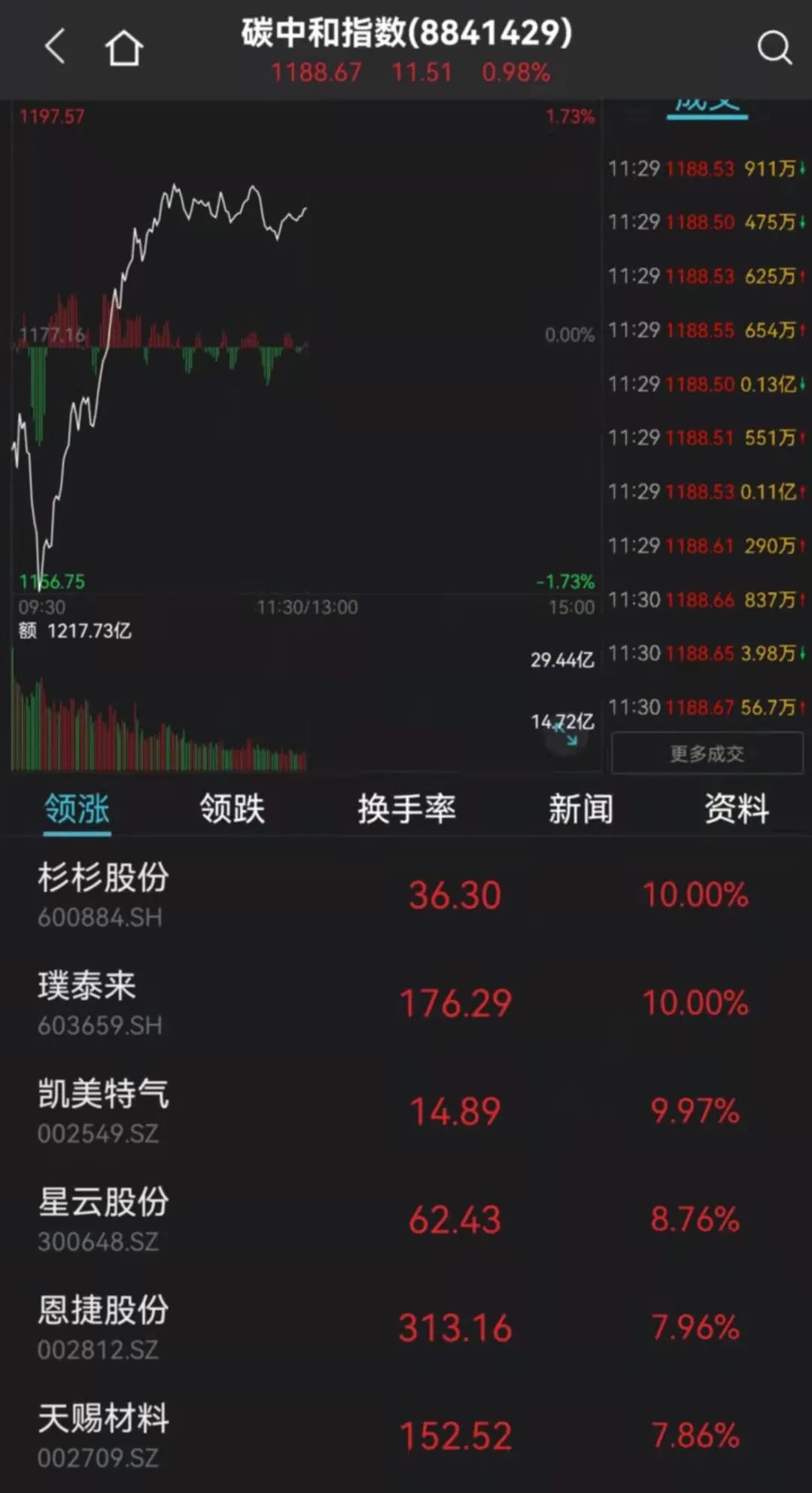Viewport: 812px width, 1493px height.
Task: Open the 新闻 tab
Action: point(580,809)
